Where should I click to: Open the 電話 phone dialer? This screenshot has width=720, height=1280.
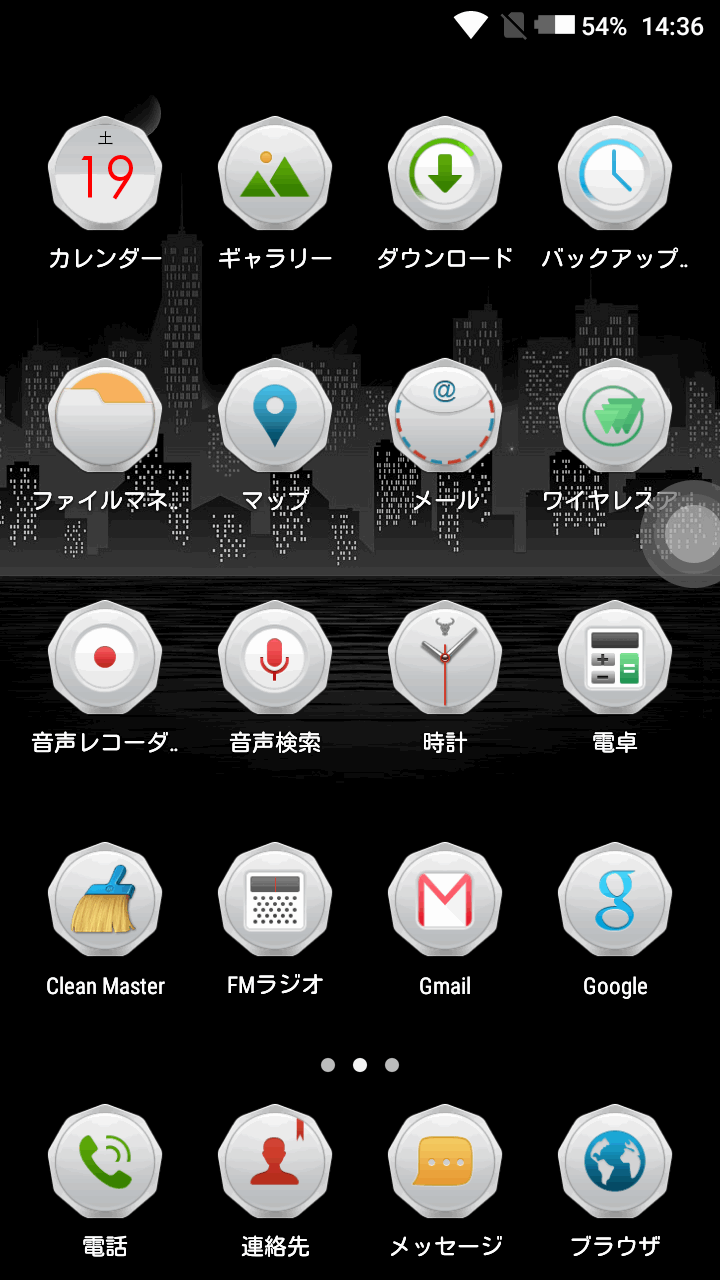(105, 1163)
